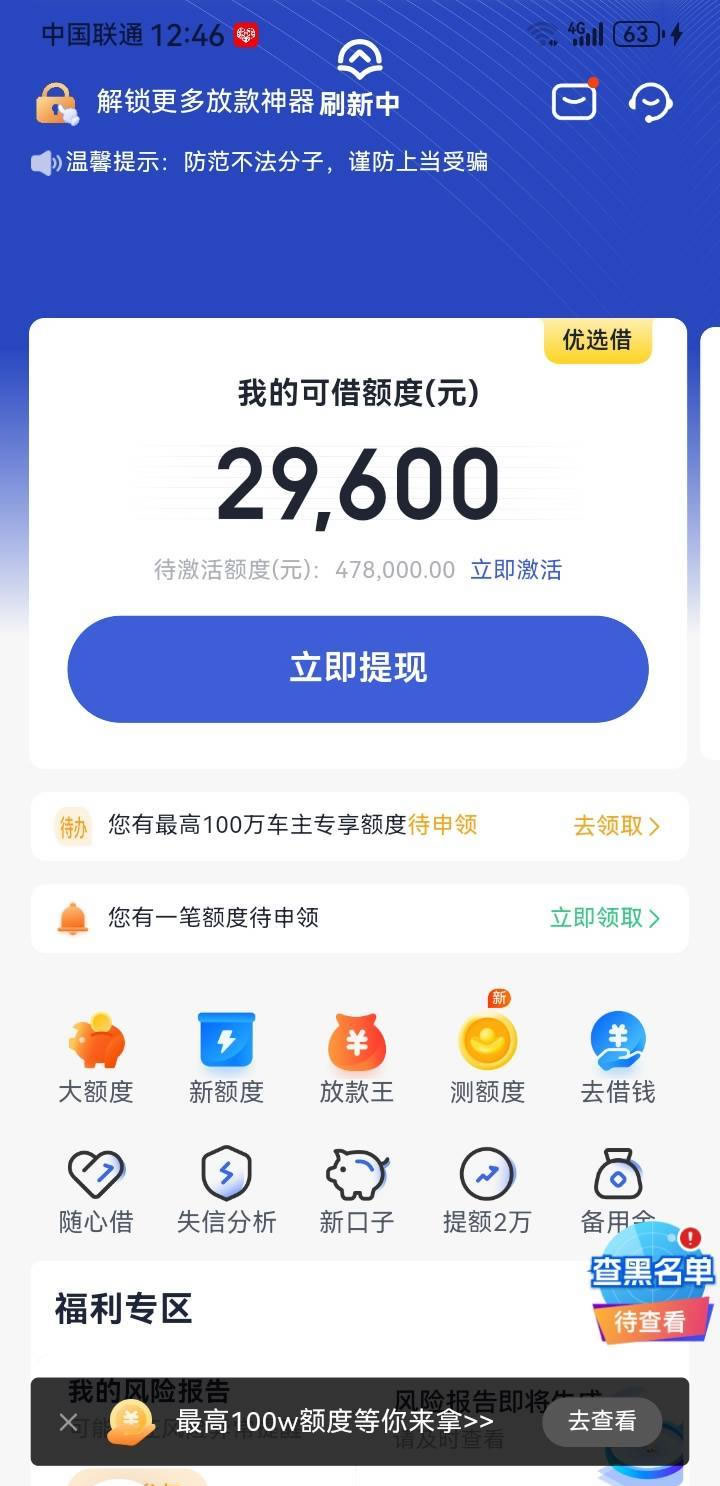Open the 提额2万 shortcut
The height and width of the screenshot is (1486, 720).
coord(487,1189)
